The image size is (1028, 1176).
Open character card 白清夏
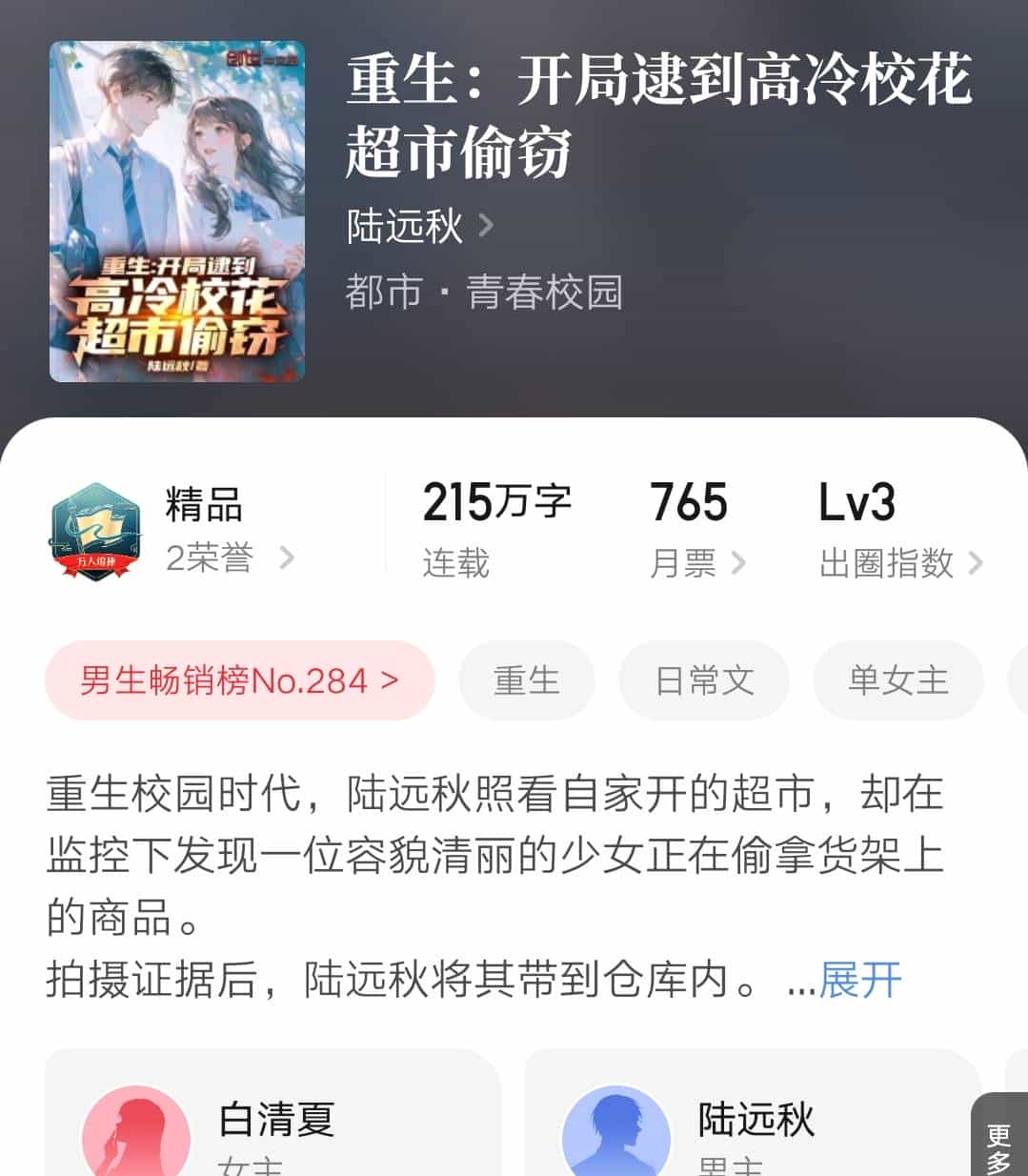[x=273, y=1125]
